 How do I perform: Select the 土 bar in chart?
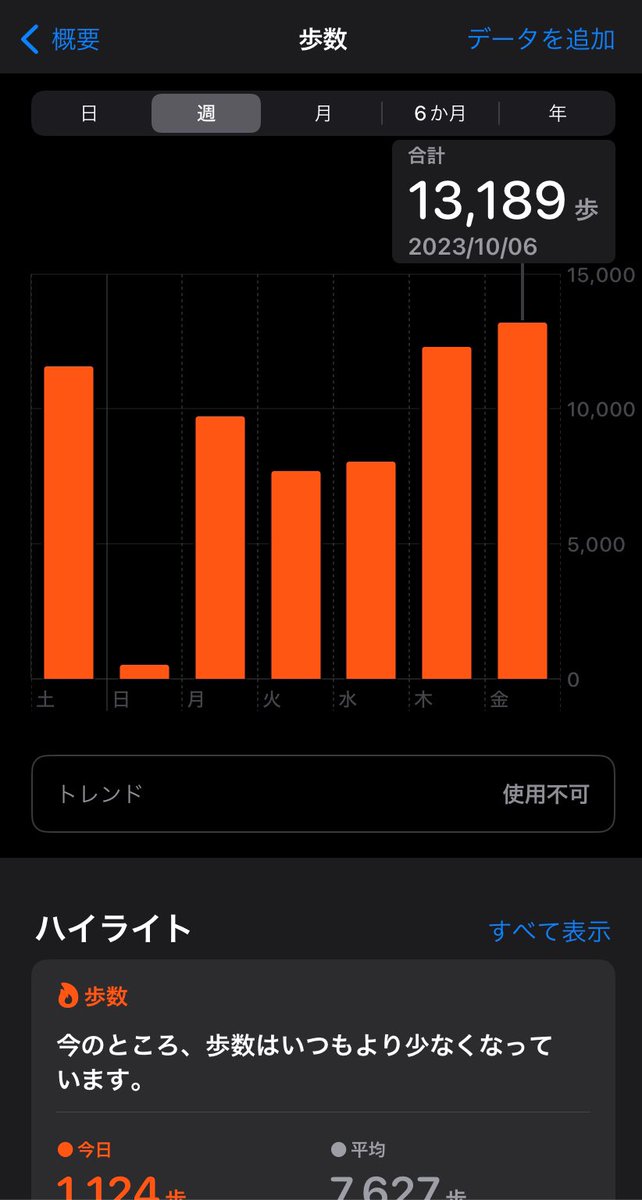(69, 523)
